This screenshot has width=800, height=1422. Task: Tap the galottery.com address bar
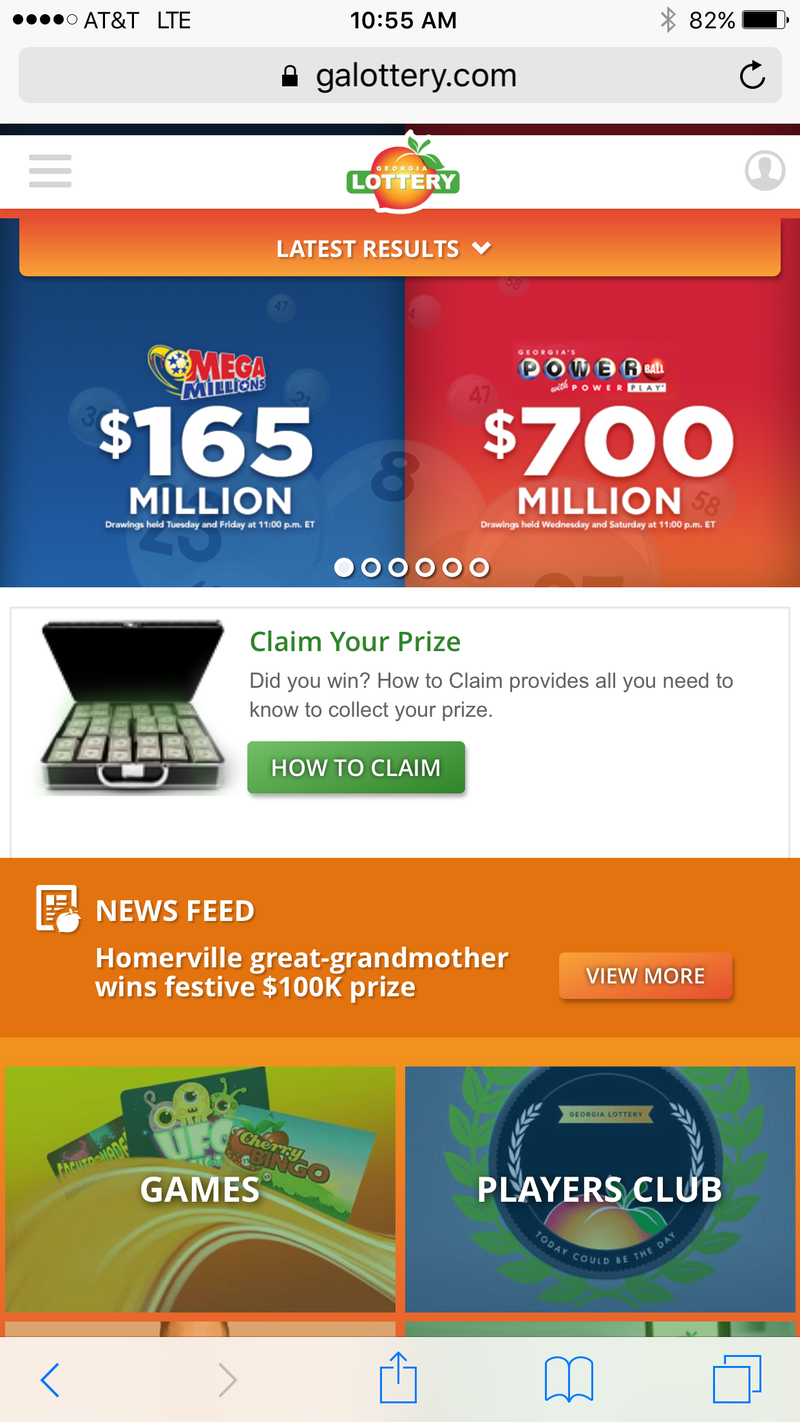pos(400,76)
